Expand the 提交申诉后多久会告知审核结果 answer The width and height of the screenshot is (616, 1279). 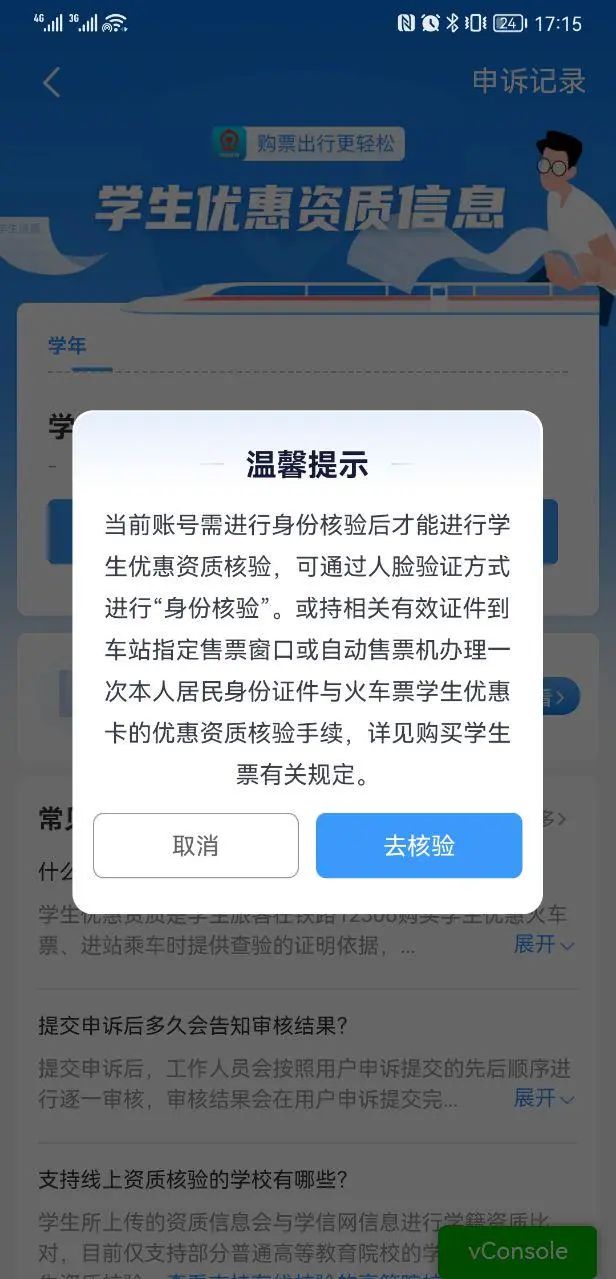click(x=544, y=1098)
